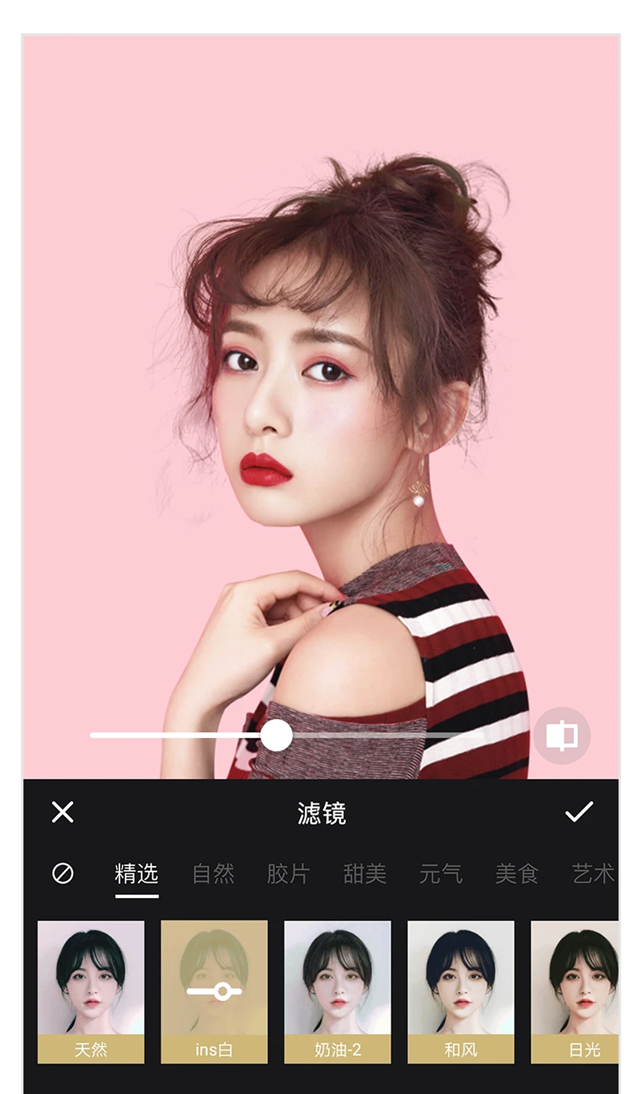Open the 胶片 filter category
This screenshot has width=640, height=1094.
(288, 873)
